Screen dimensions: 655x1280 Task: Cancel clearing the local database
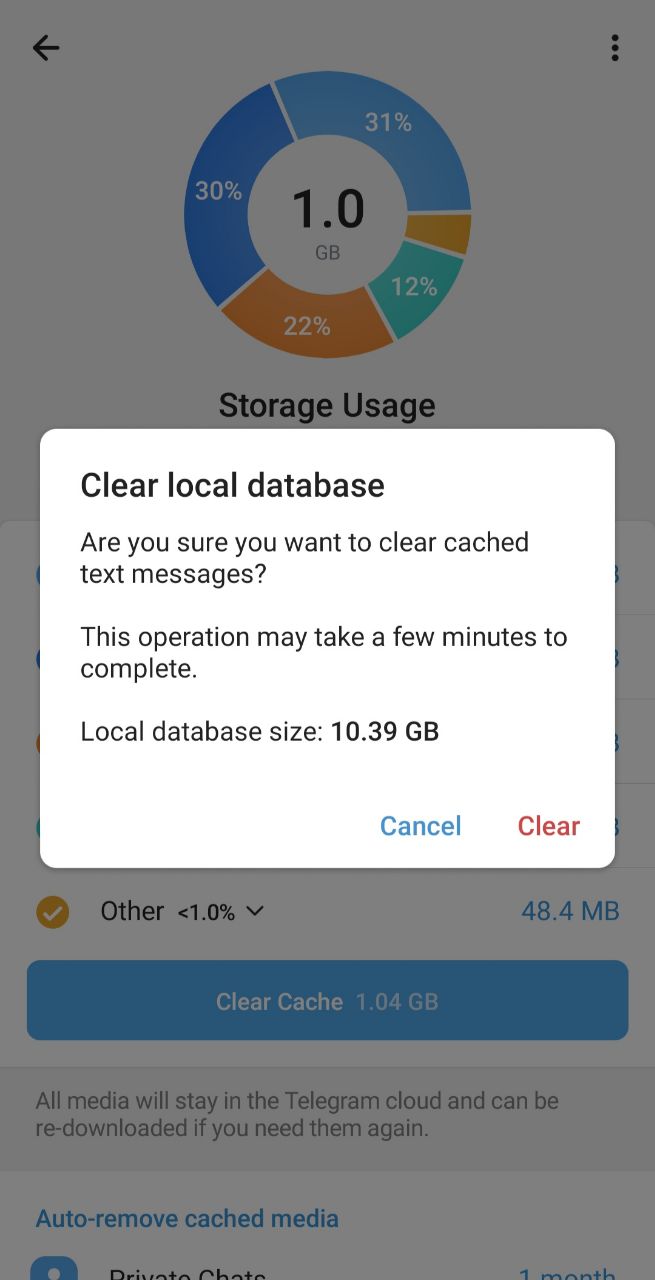[x=420, y=826]
